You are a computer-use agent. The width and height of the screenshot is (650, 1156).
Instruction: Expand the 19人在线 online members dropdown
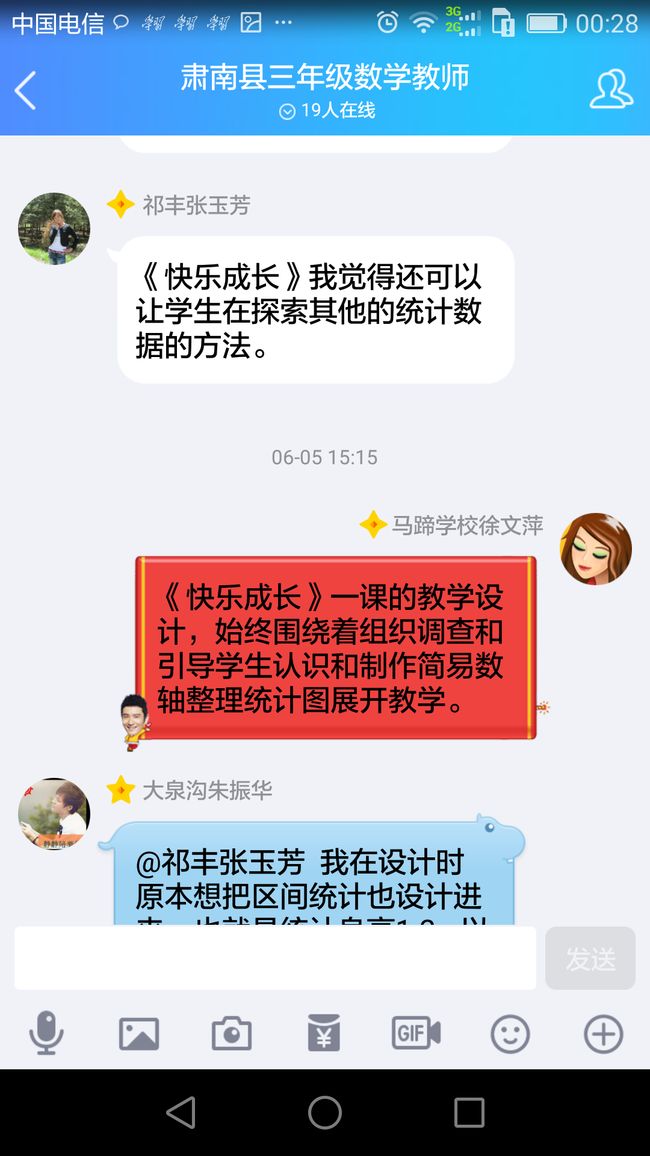coord(327,111)
